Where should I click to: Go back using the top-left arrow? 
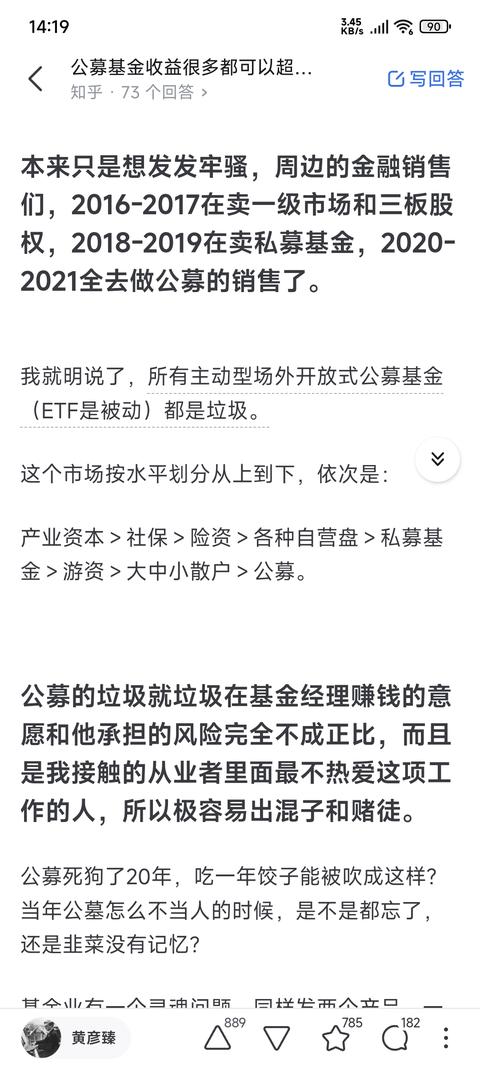(35, 79)
